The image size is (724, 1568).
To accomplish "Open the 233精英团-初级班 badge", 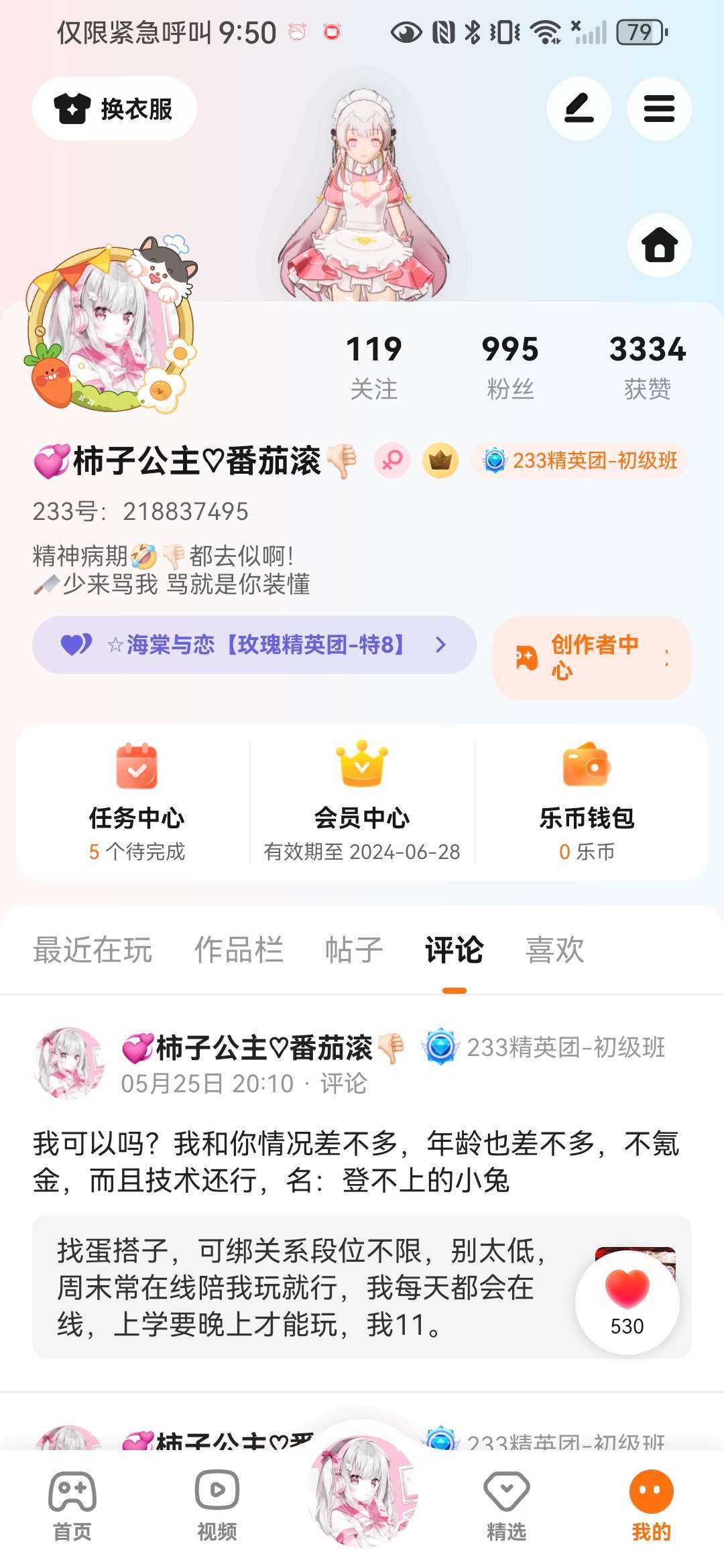I will (579, 460).
